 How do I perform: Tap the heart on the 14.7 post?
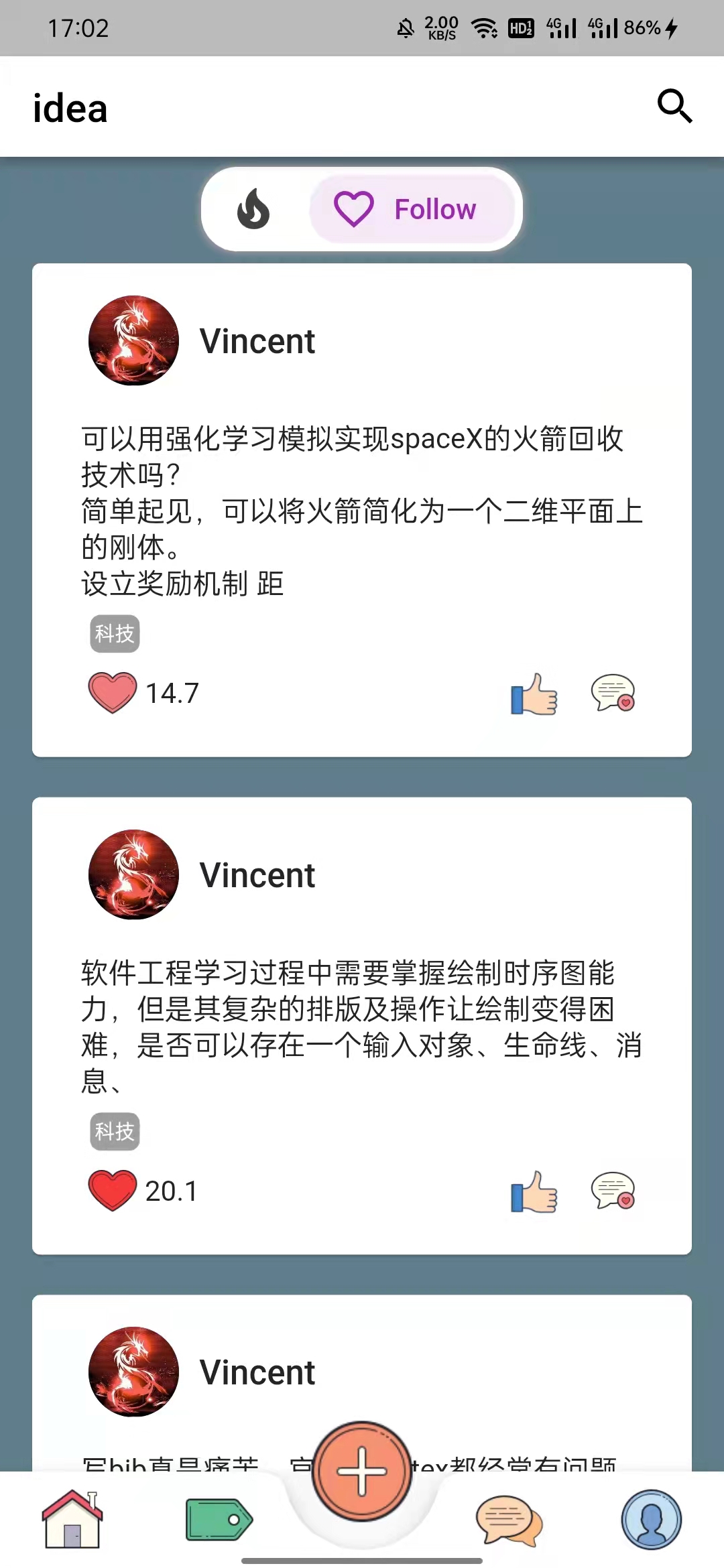coord(112,693)
